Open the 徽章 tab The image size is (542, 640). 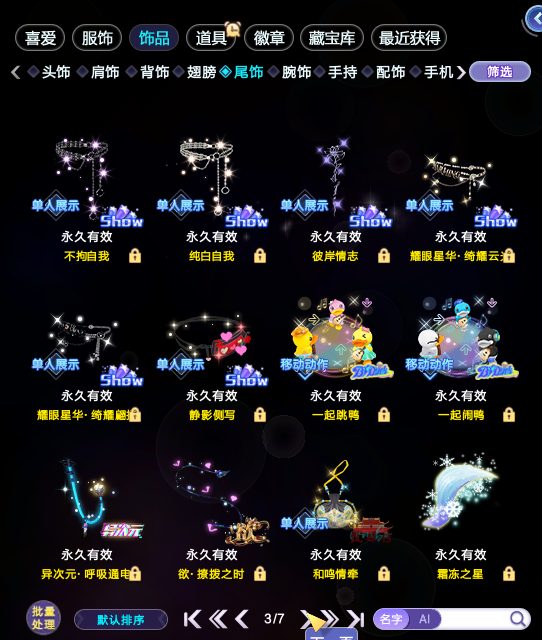269,38
